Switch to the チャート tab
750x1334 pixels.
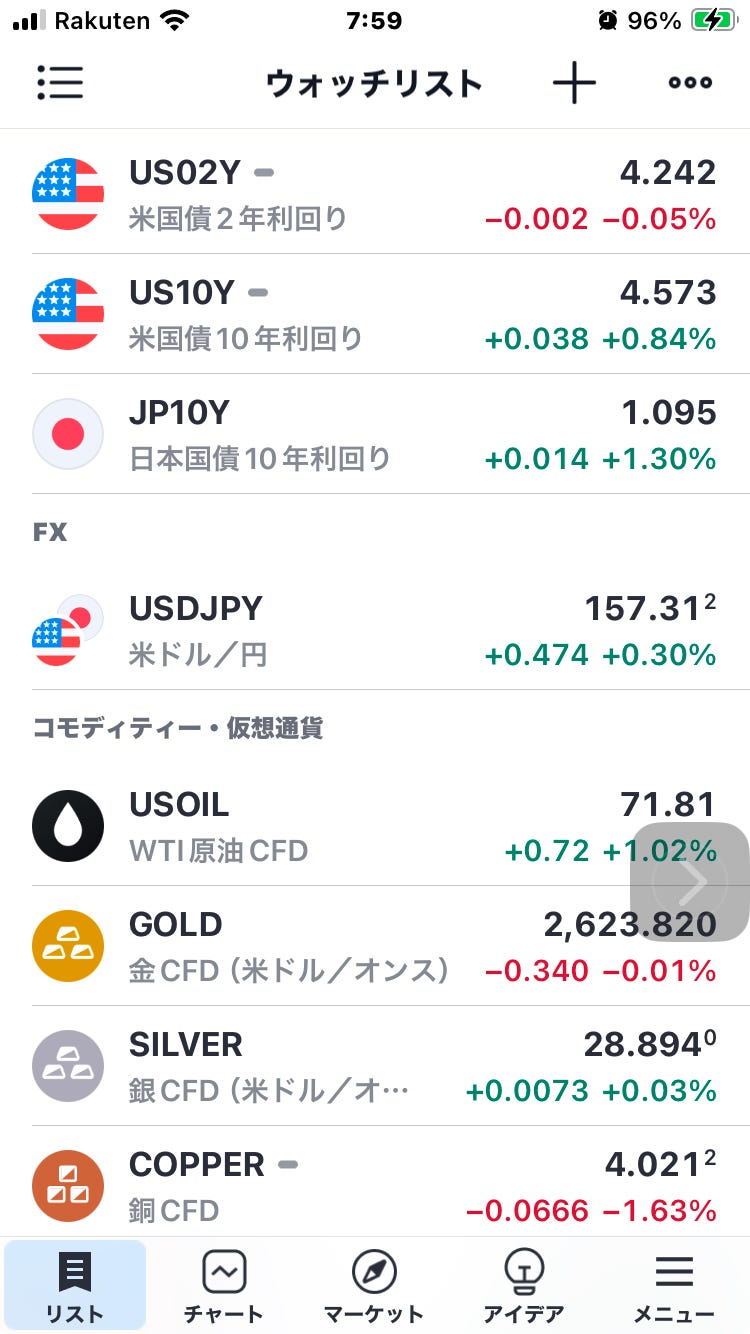[224, 1286]
